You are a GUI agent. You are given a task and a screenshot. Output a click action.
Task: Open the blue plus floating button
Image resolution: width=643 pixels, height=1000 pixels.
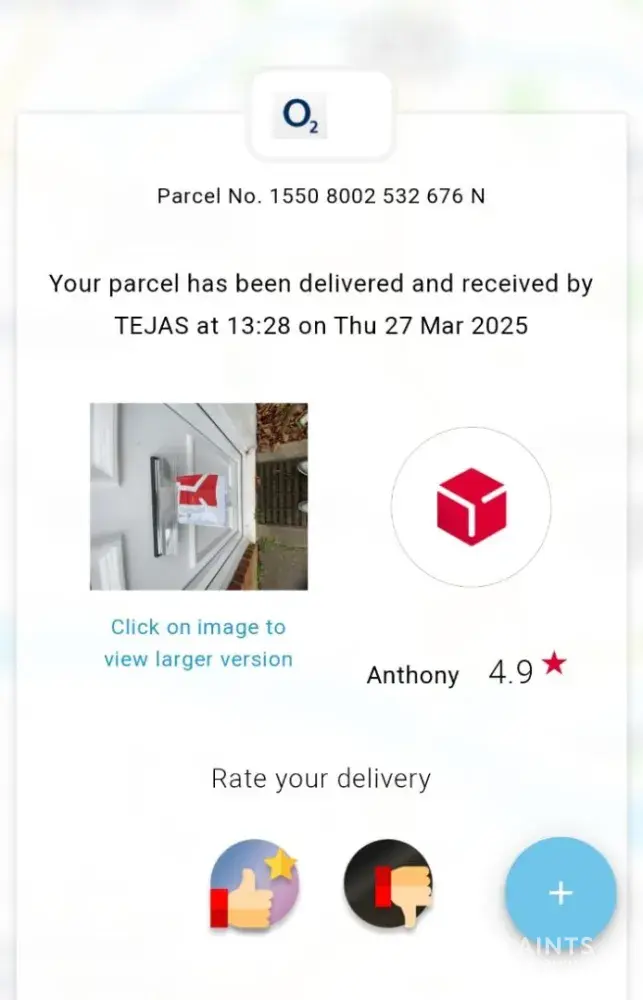560,893
